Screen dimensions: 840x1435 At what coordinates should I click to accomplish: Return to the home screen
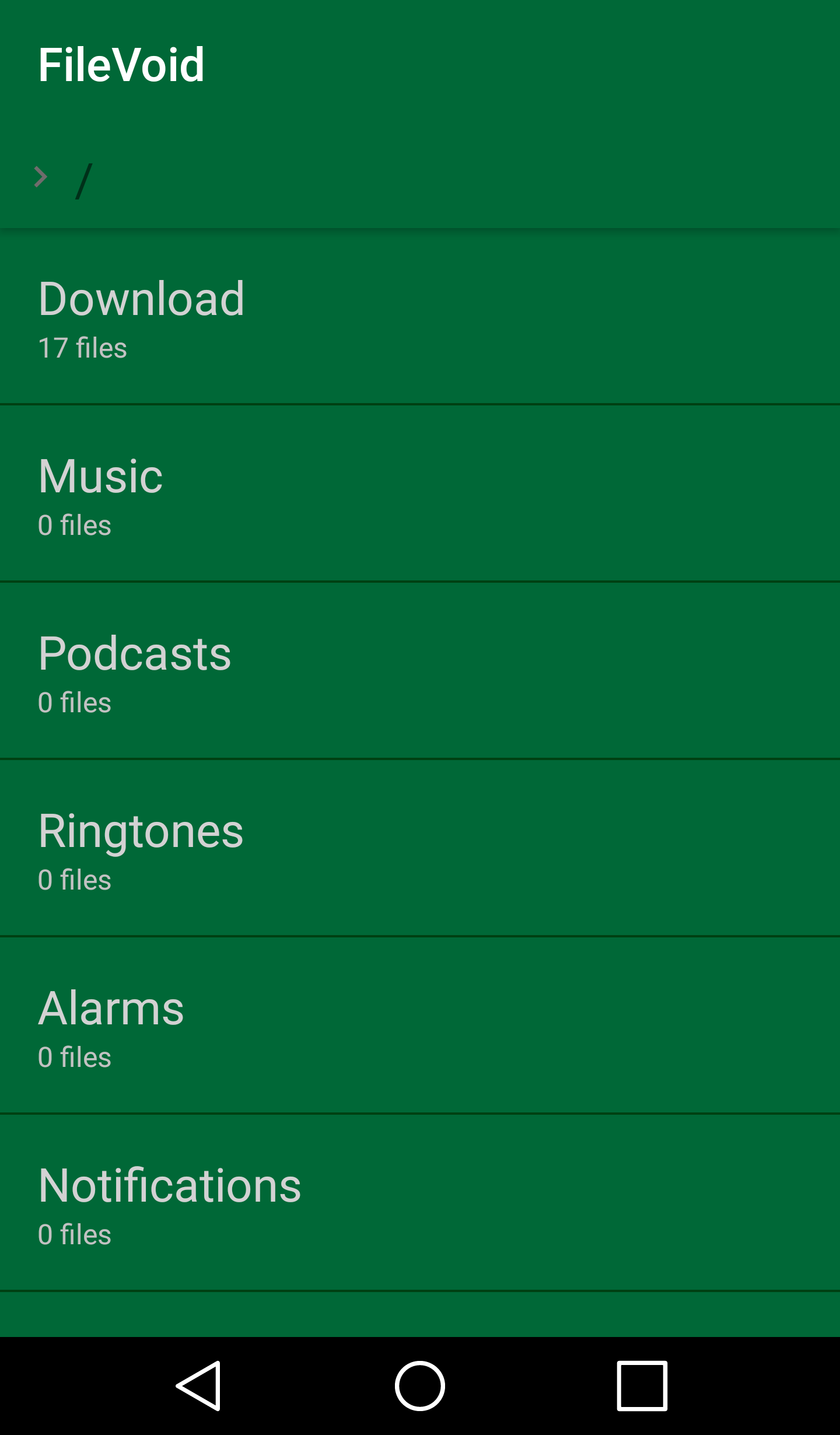coord(420,1386)
